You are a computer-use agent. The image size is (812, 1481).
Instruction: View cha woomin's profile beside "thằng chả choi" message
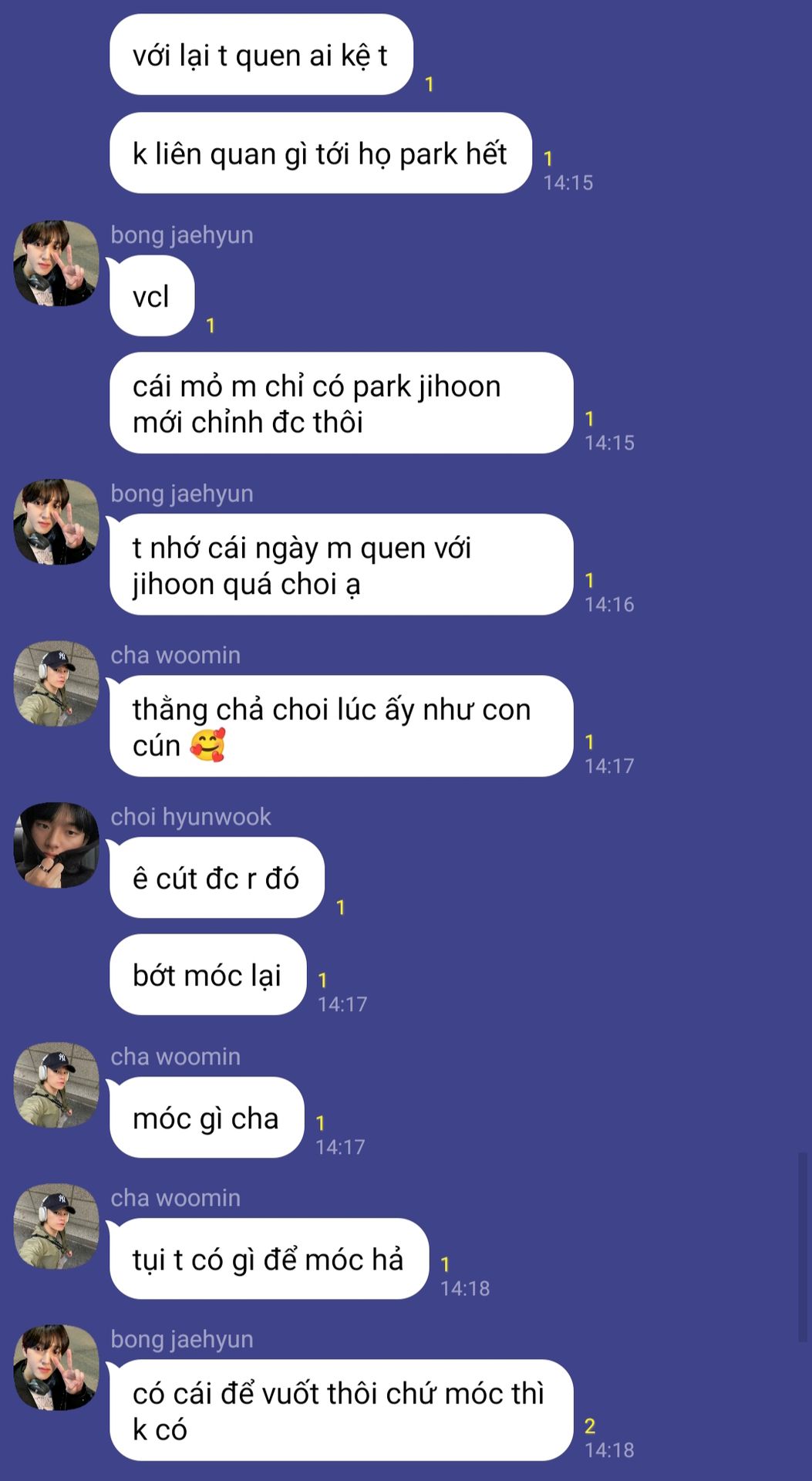[56, 683]
